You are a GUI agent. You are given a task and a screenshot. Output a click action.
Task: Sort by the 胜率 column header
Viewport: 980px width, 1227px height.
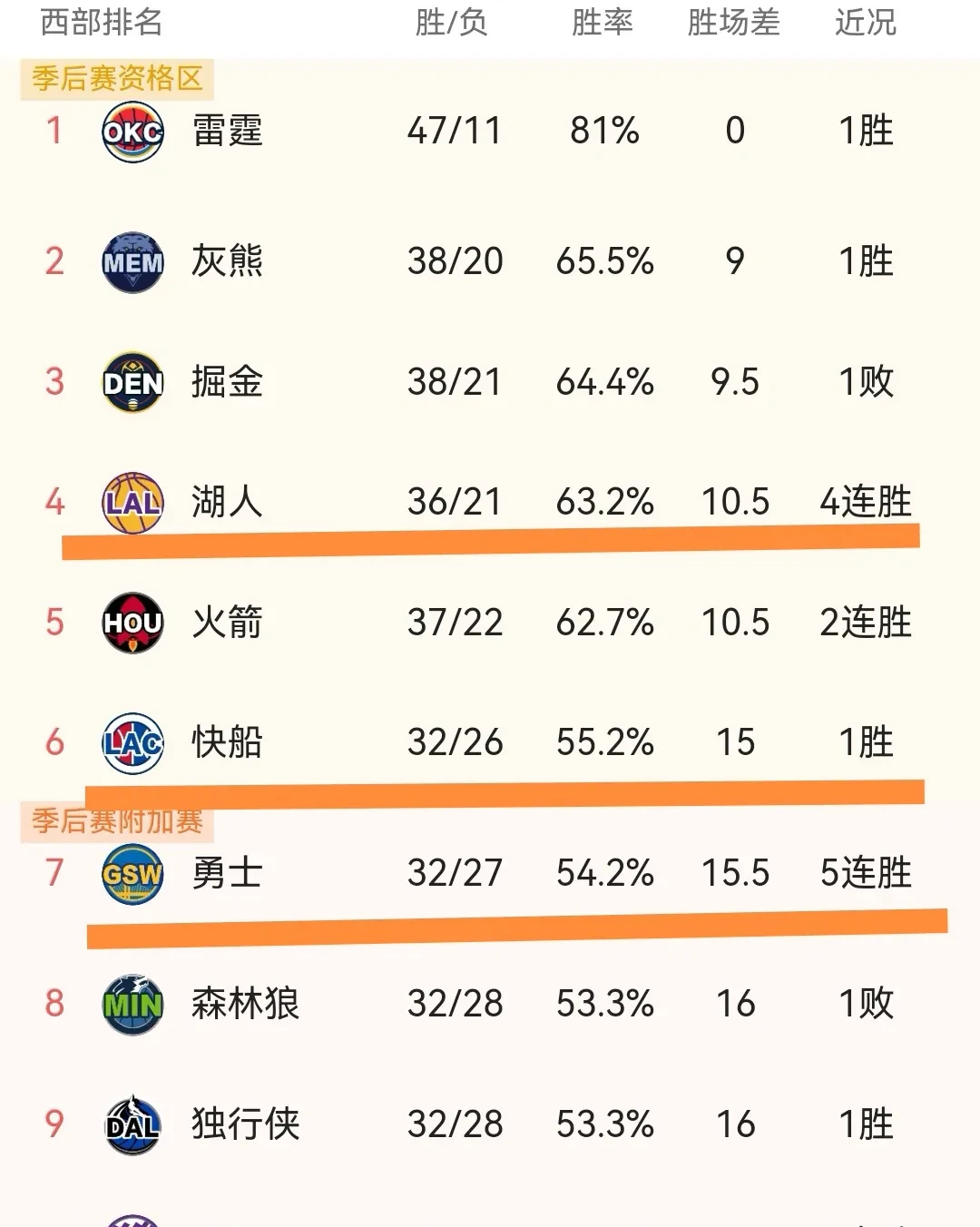click(x=603, y=25)
